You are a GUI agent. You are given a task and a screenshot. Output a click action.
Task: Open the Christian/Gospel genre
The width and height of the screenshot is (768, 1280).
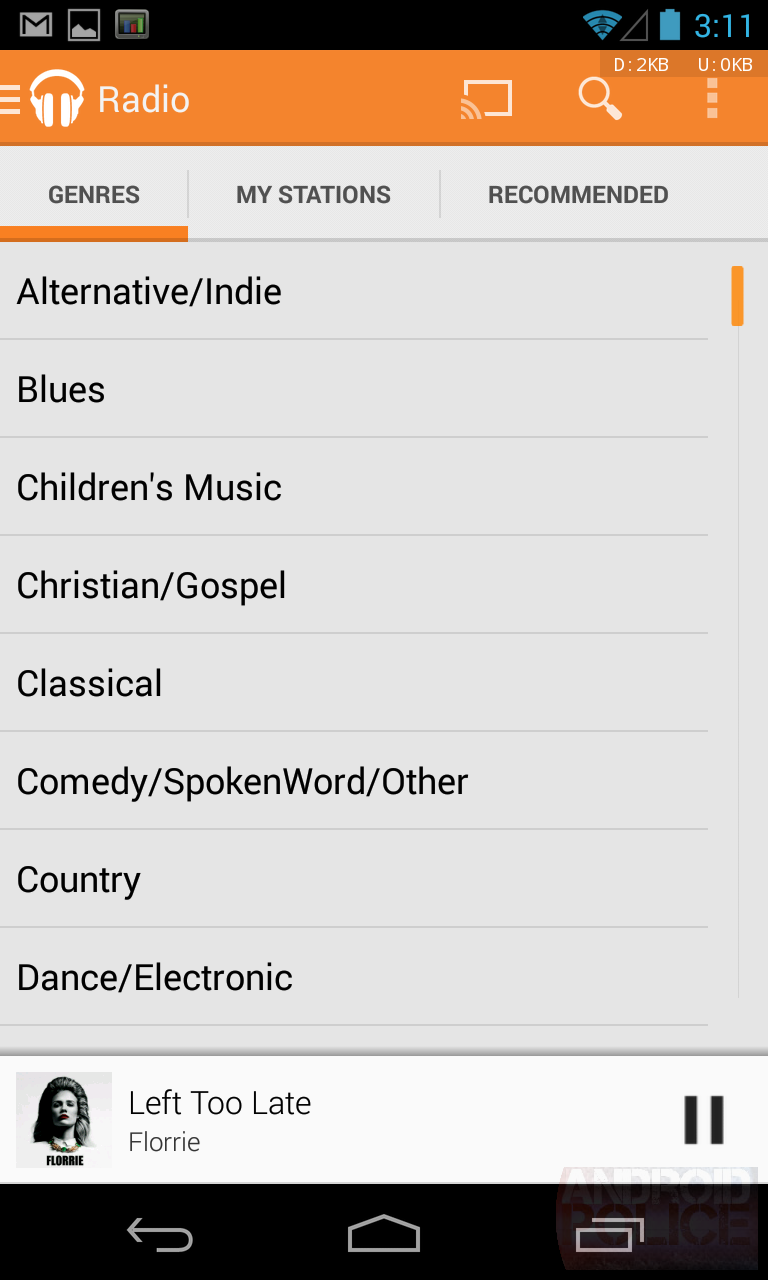(354, 585)
